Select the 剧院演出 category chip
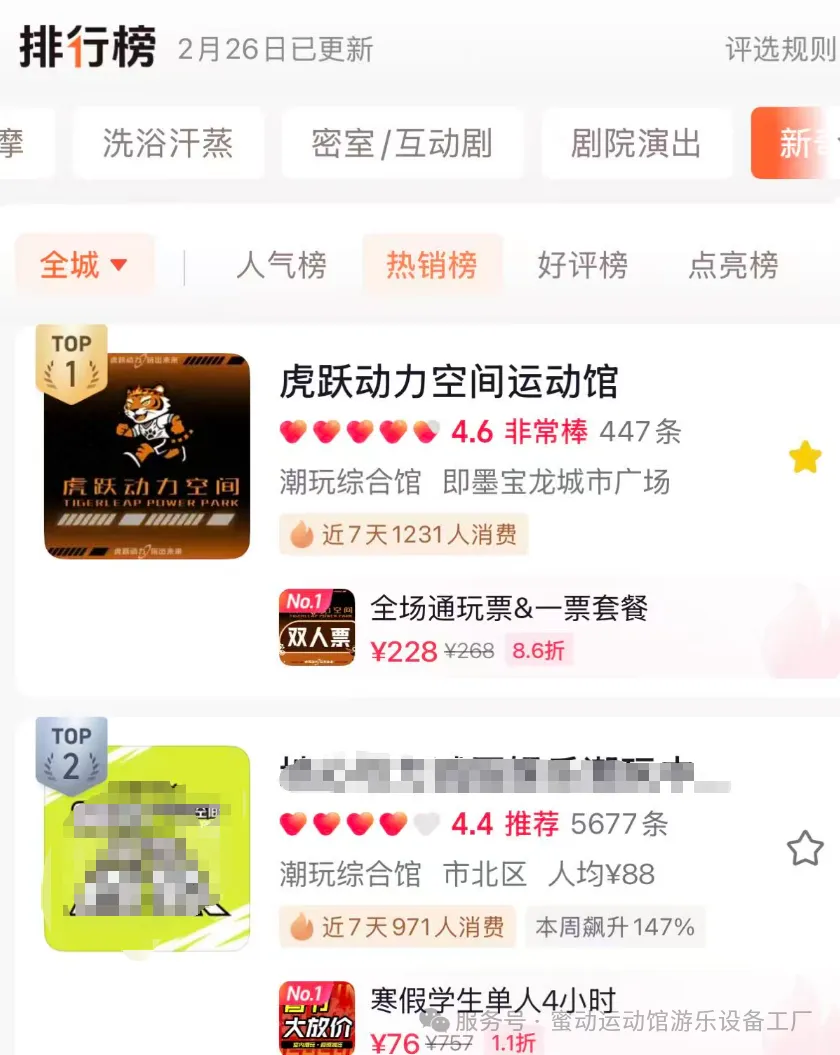 tap(636, 143)
